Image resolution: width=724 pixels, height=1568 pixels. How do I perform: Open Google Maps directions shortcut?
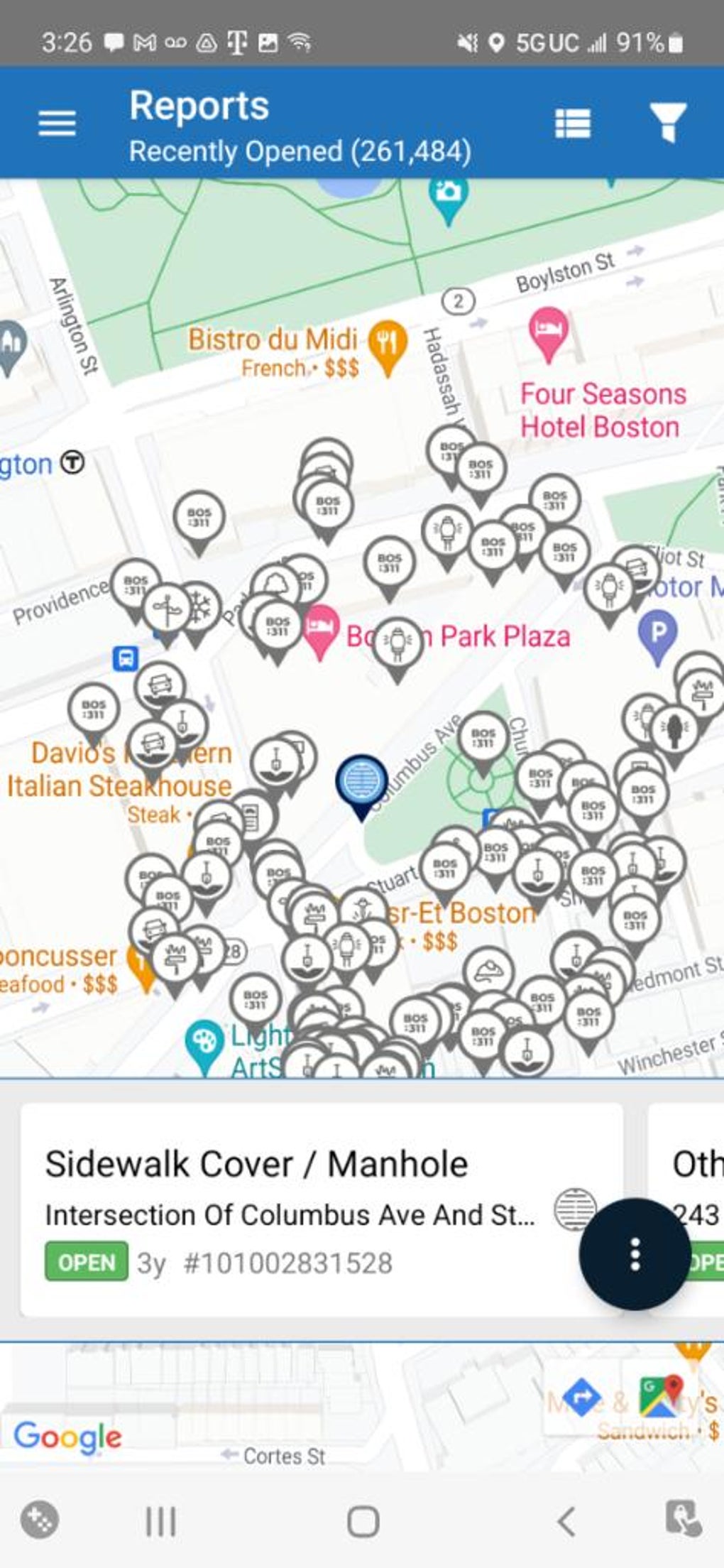[x=582, y=1397]
